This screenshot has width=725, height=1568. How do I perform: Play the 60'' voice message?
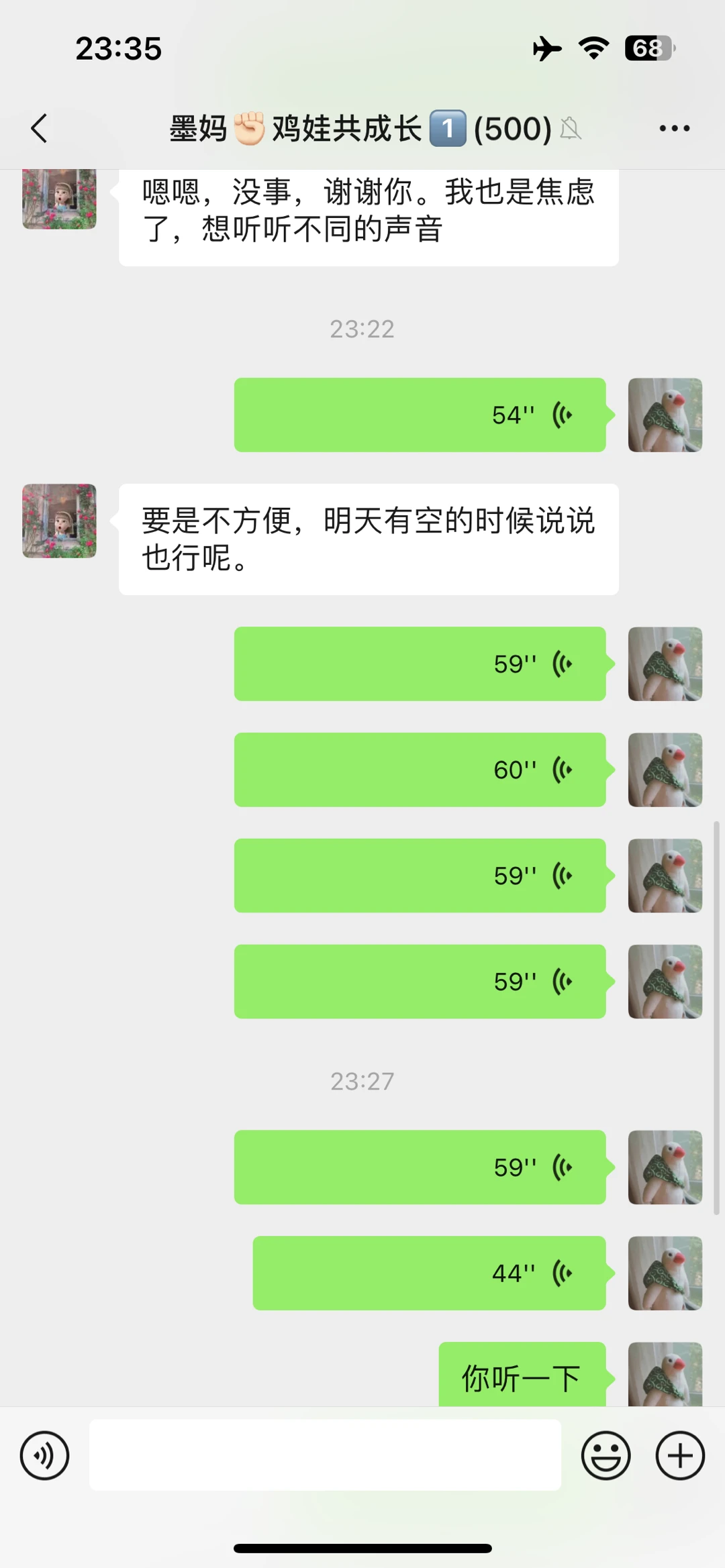click(420, 770)
